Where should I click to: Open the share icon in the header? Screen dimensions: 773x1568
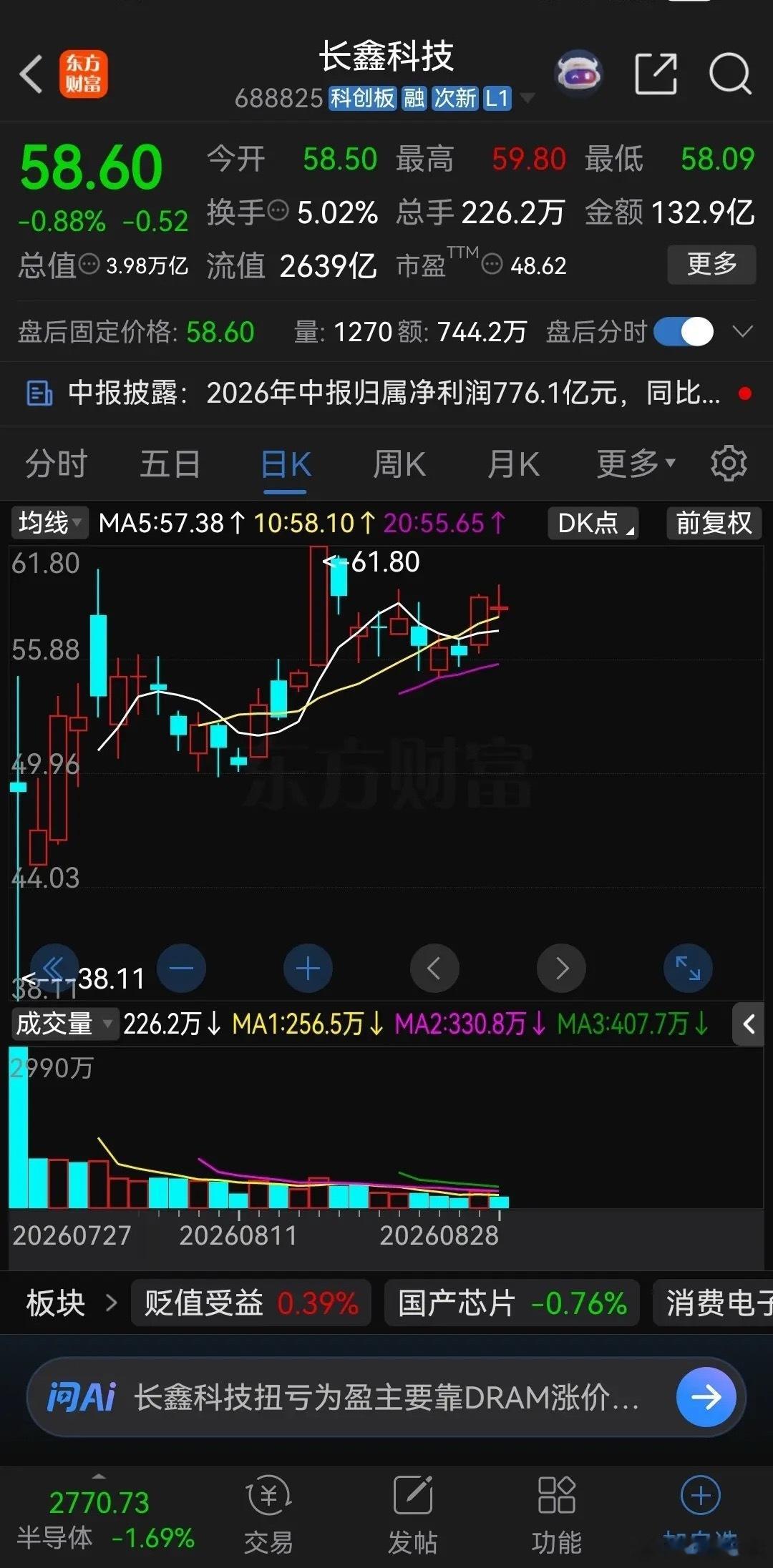point(656,74)
